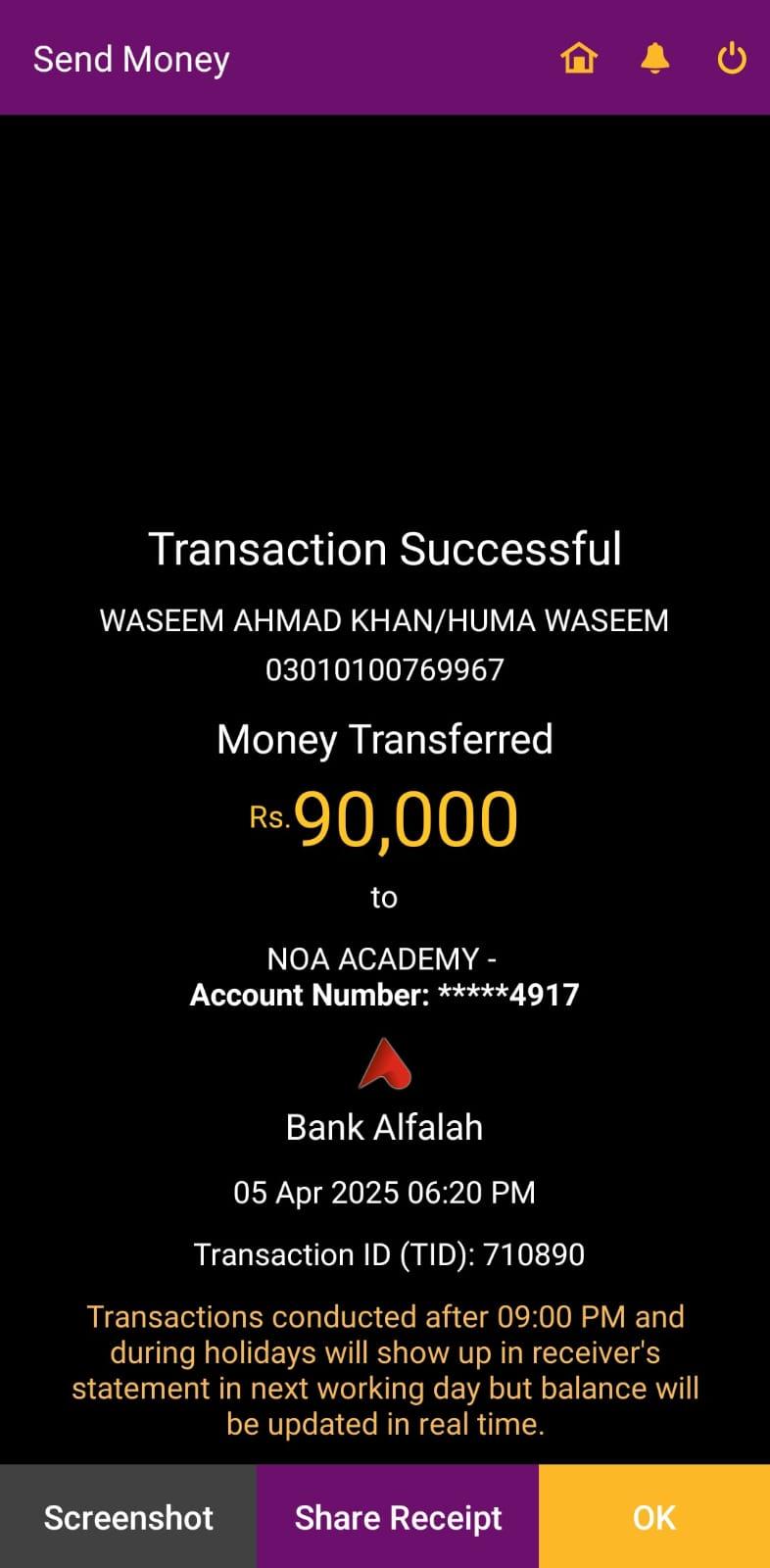This screenshot has height=1568, width=770.
Task: Open the notifications bell
Action: pyautogui.click(x=654, y=59)
